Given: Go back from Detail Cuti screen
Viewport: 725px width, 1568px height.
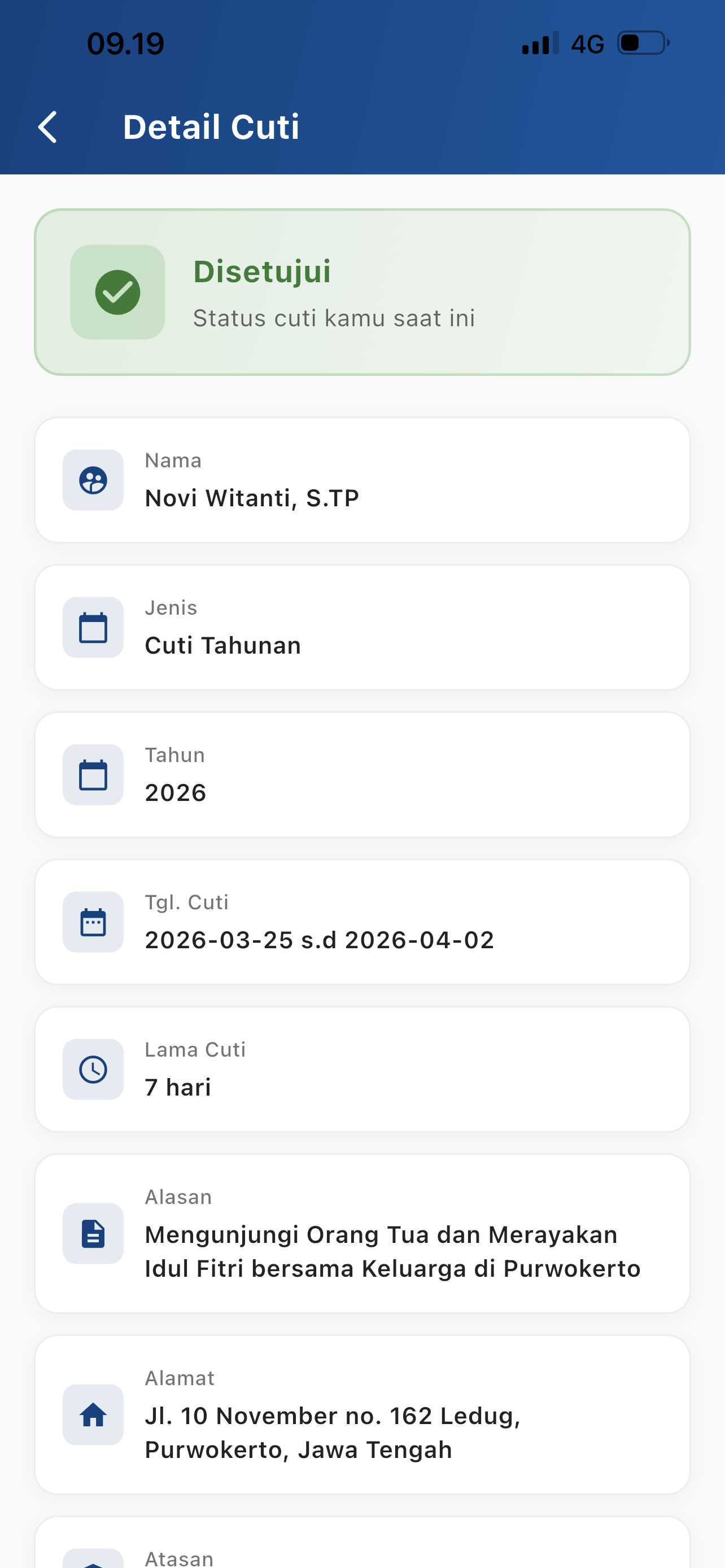Looking at the screenshot, I should coord(47,127).
